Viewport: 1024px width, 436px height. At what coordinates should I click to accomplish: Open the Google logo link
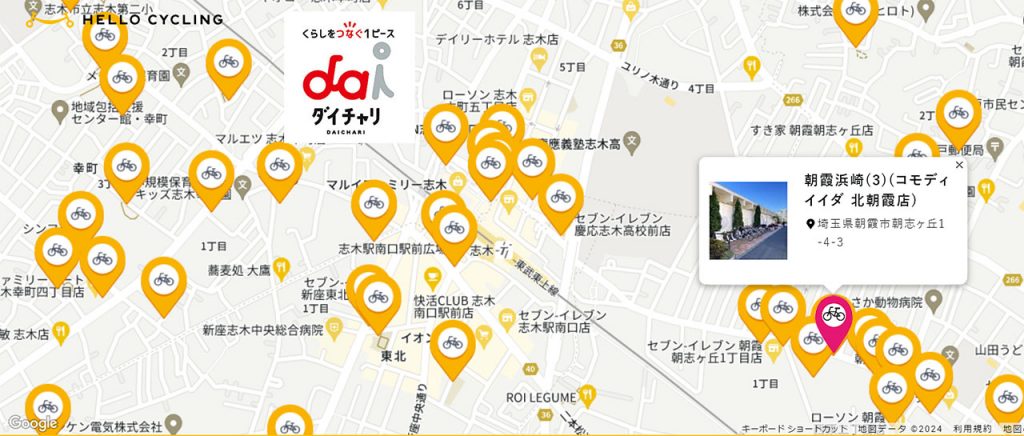pos(32,424)
